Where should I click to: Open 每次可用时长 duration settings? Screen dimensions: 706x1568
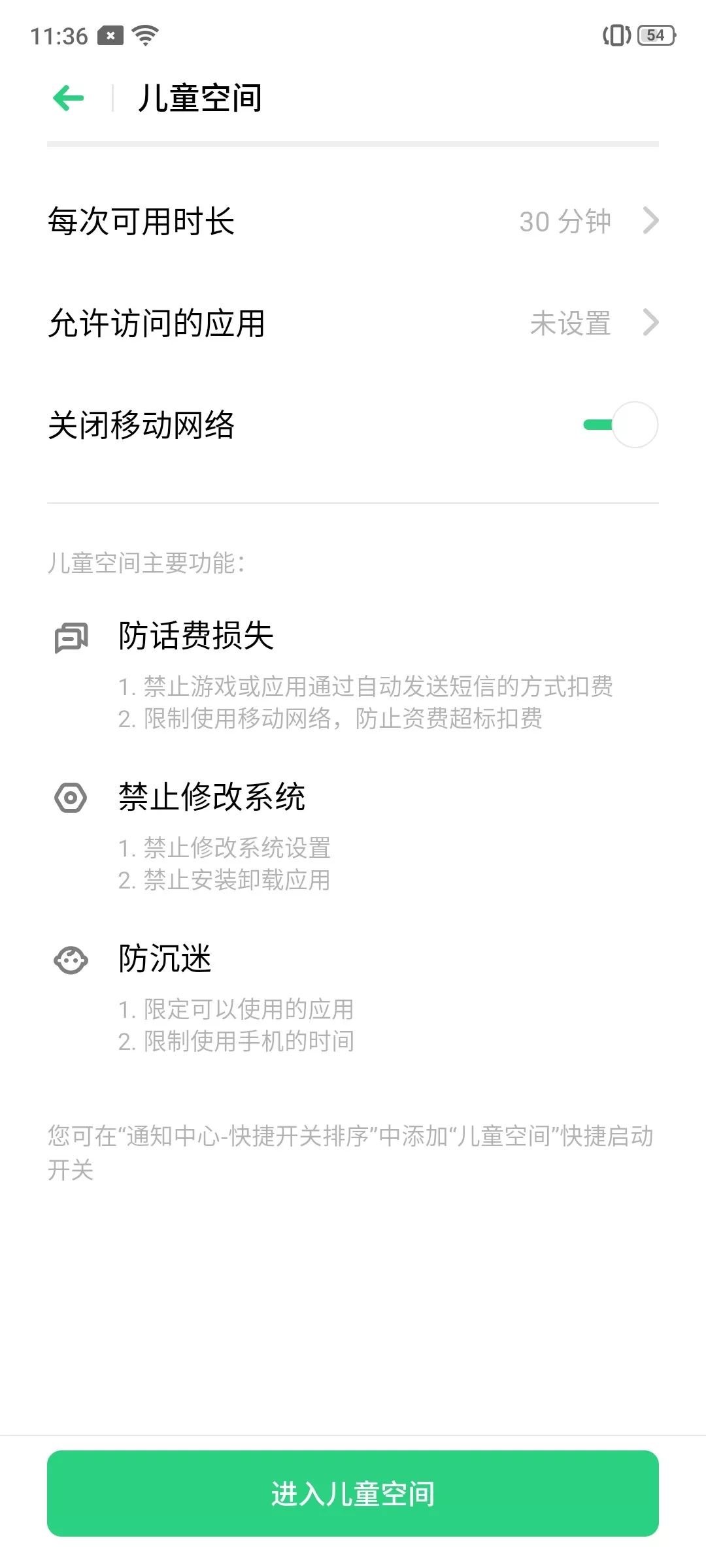tap(353, 221)
